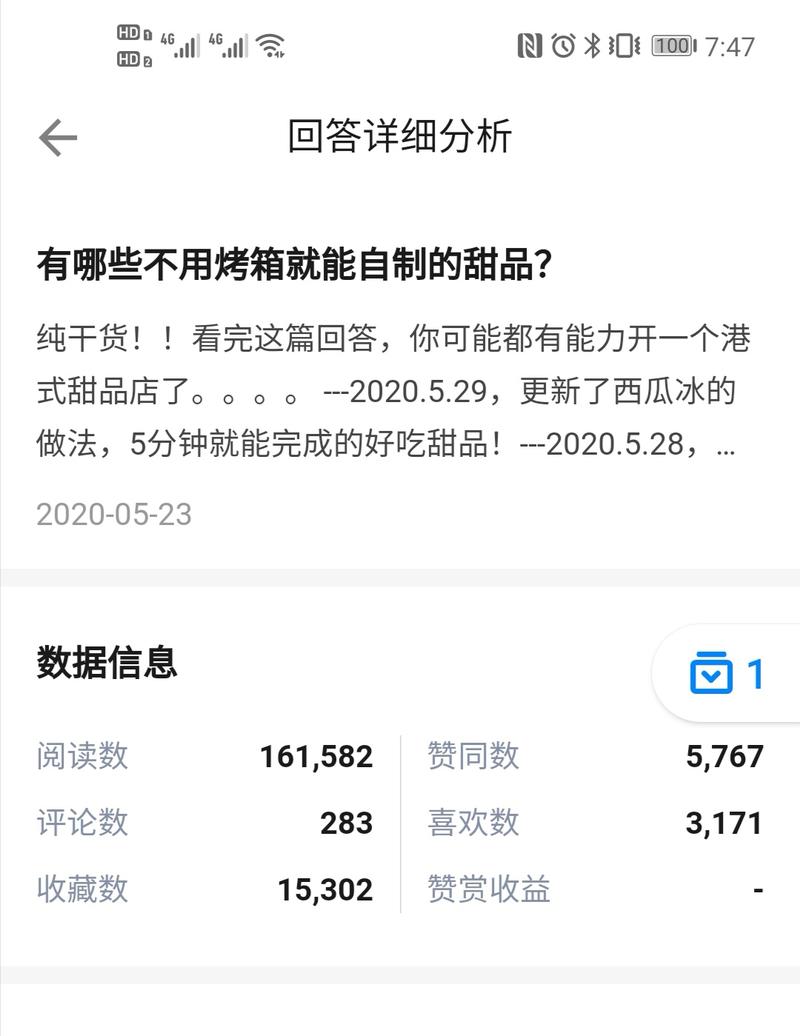Image resolution: width=800 pixels, height=1036 pixels.
Task: Select the 阅读数 reading count value
Action: coord(316,757)
